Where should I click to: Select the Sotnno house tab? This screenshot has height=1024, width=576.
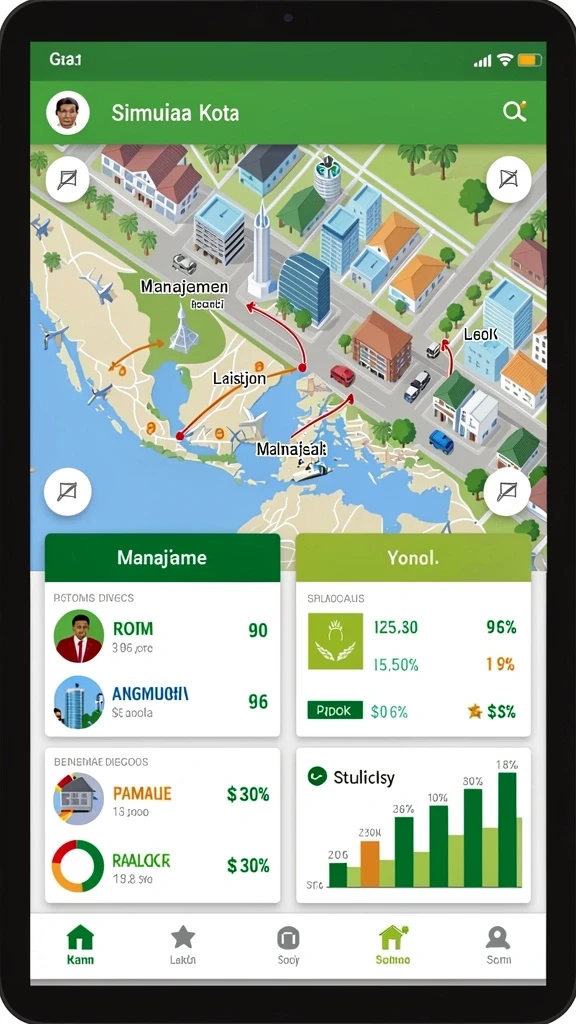pyautogui.click(x=392, y=945)
